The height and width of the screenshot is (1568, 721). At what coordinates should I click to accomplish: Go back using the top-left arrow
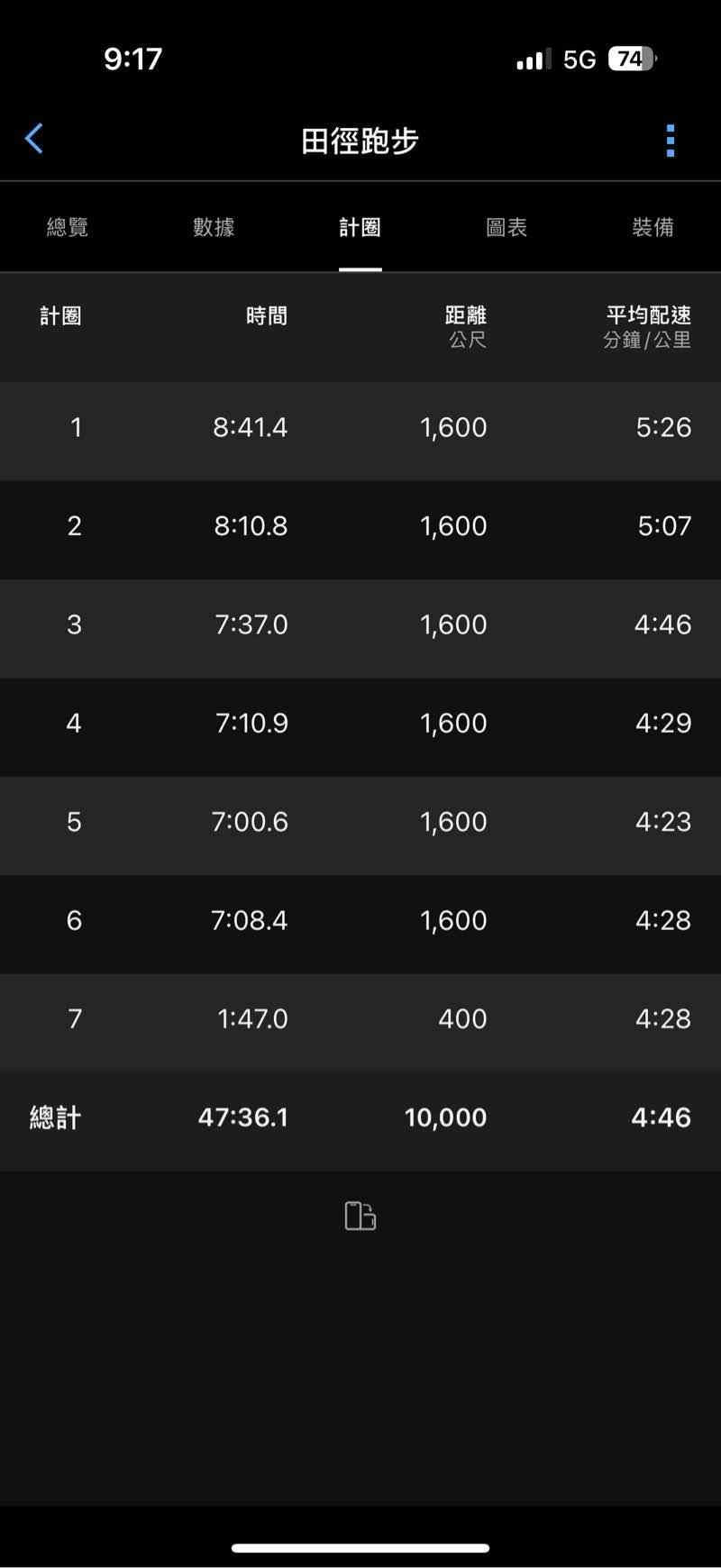pos(34,140)
